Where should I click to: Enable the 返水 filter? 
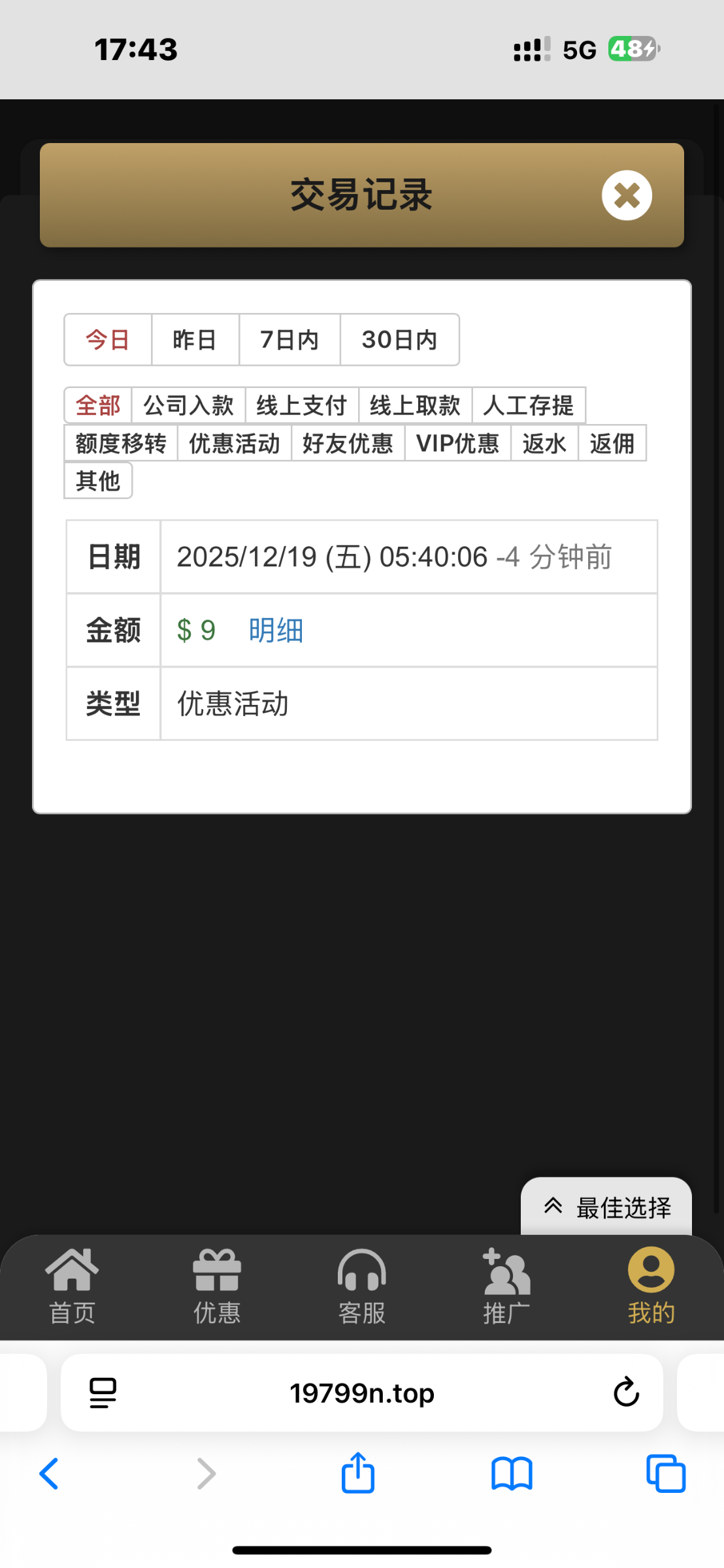coord(544,443)
